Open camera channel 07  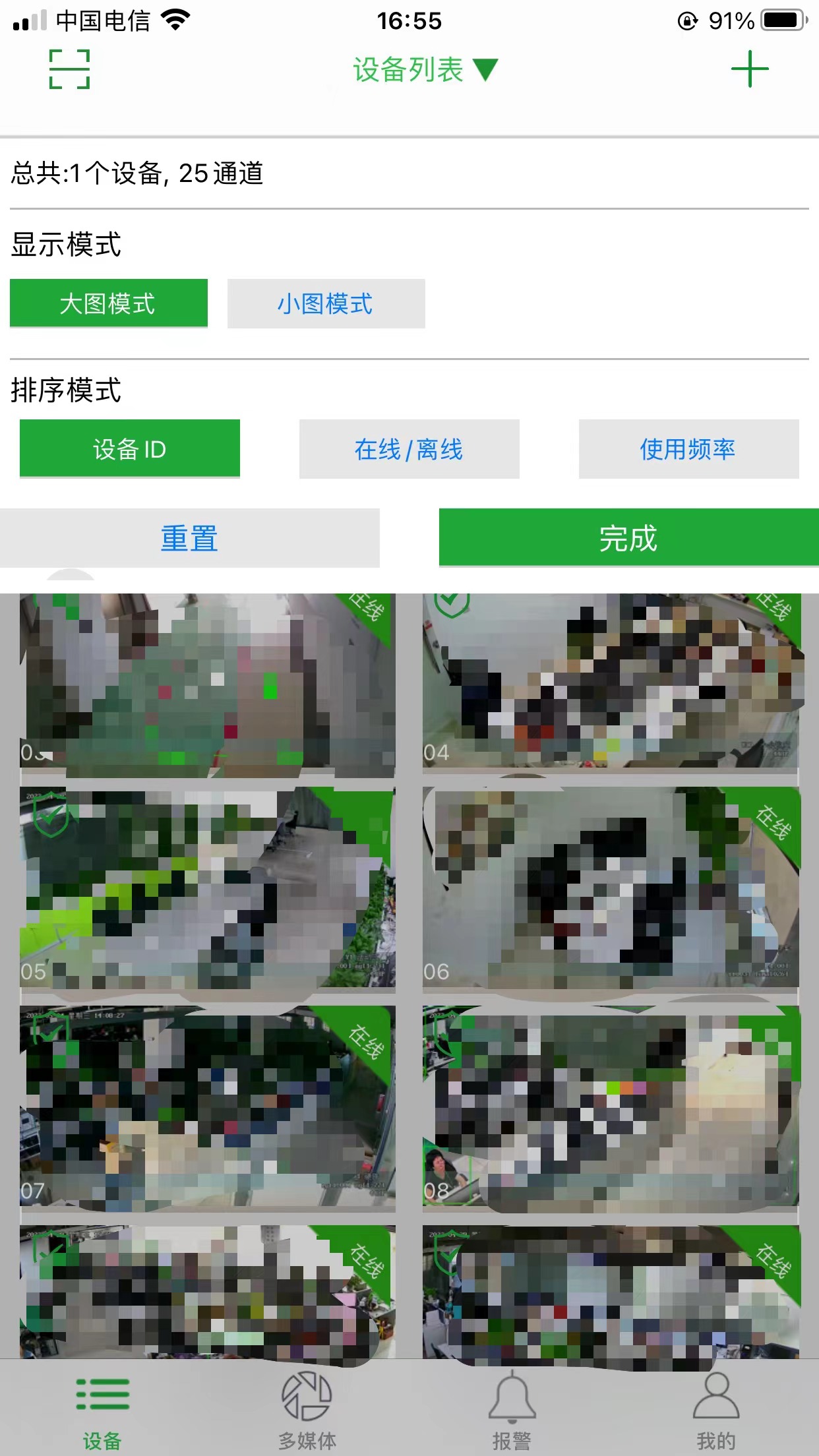pyautogui.click(x=207, y=1107)
